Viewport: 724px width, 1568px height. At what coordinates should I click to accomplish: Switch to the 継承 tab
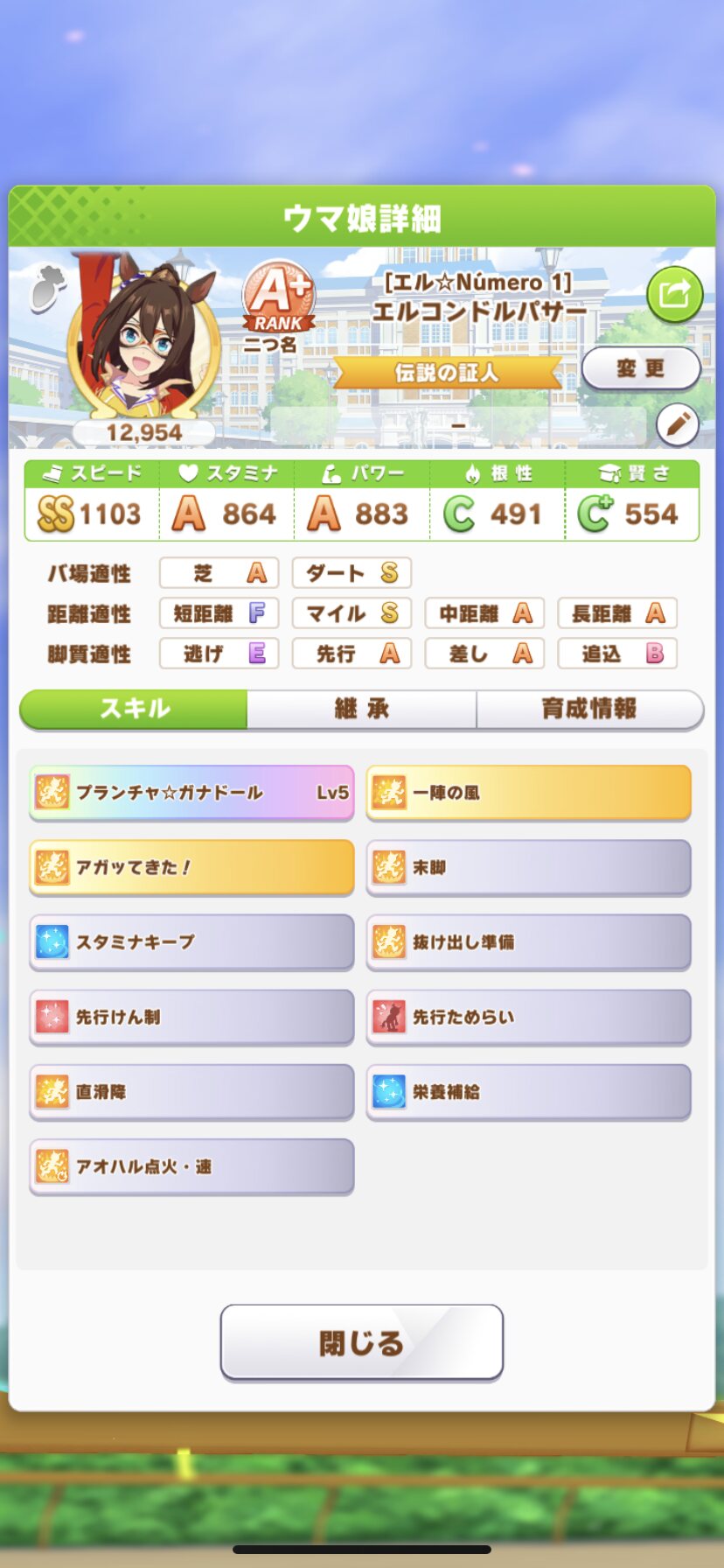tap(362, 709)
